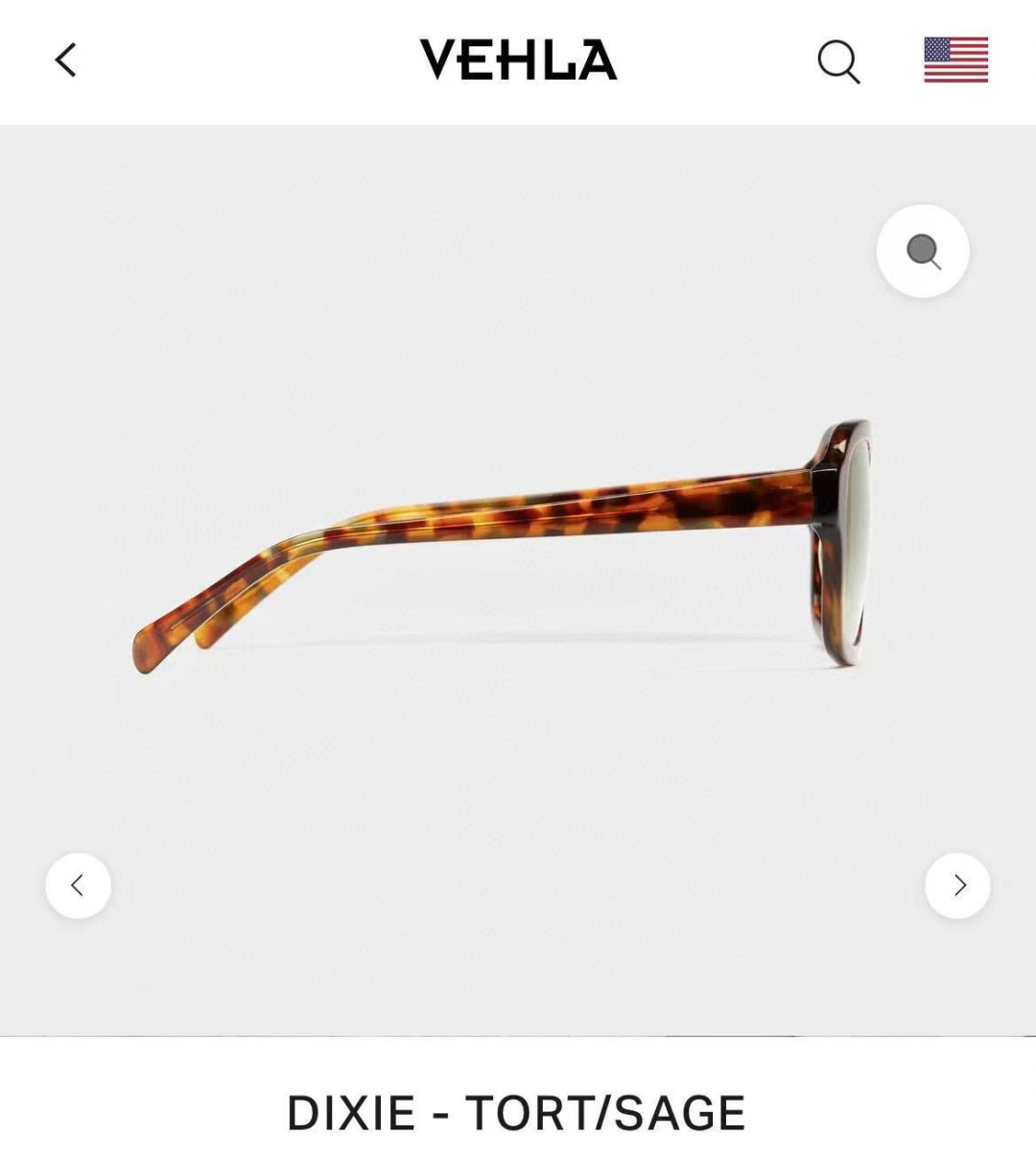Show the previous product photo
This screenshot has height=1159, width=1036.
click(79, 886)
